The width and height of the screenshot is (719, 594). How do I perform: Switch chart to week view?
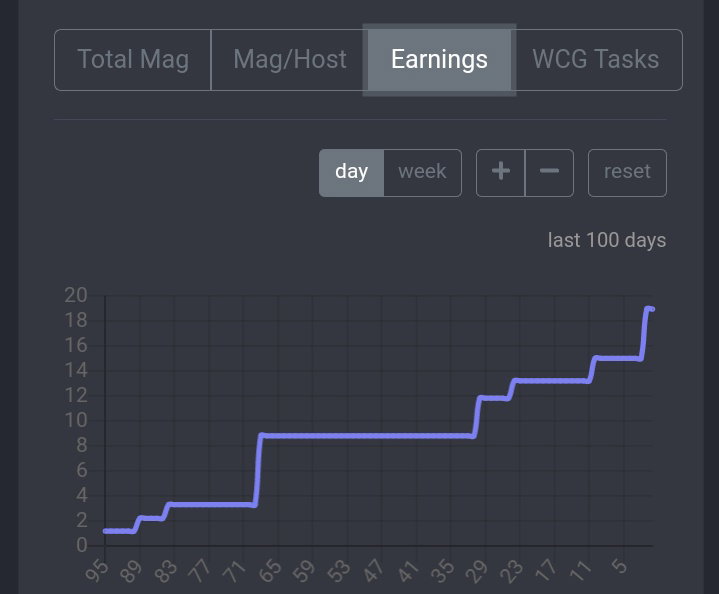pyautogui.click(x=422, y=172)
